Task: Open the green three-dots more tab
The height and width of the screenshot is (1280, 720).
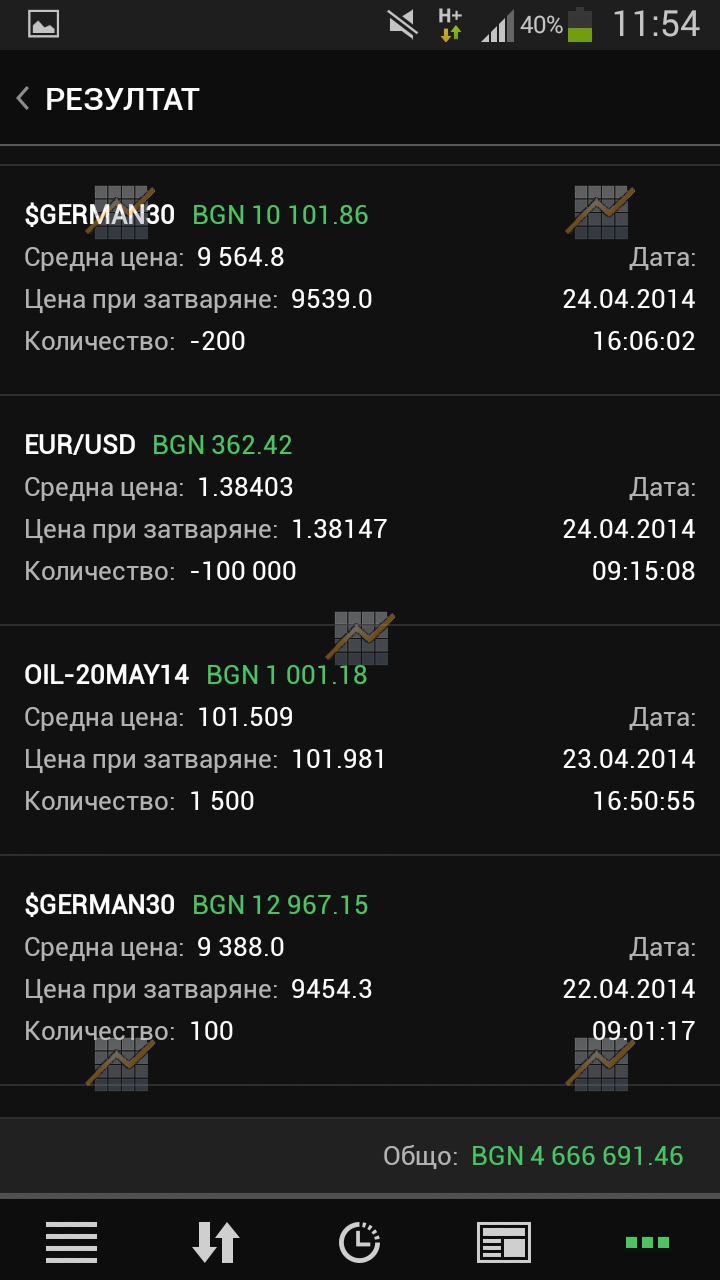Action: click(648, 1242)
